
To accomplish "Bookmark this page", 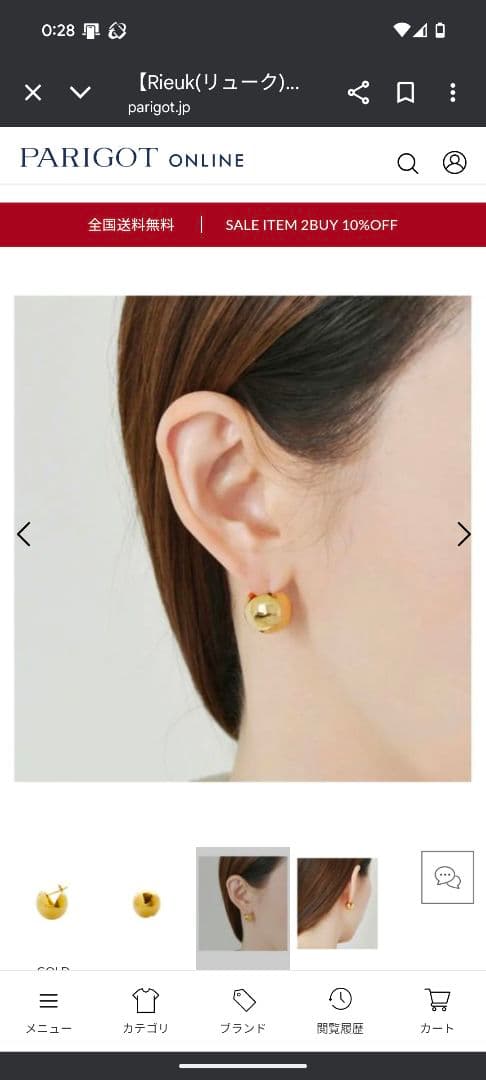I will click(x=405, y=92).
